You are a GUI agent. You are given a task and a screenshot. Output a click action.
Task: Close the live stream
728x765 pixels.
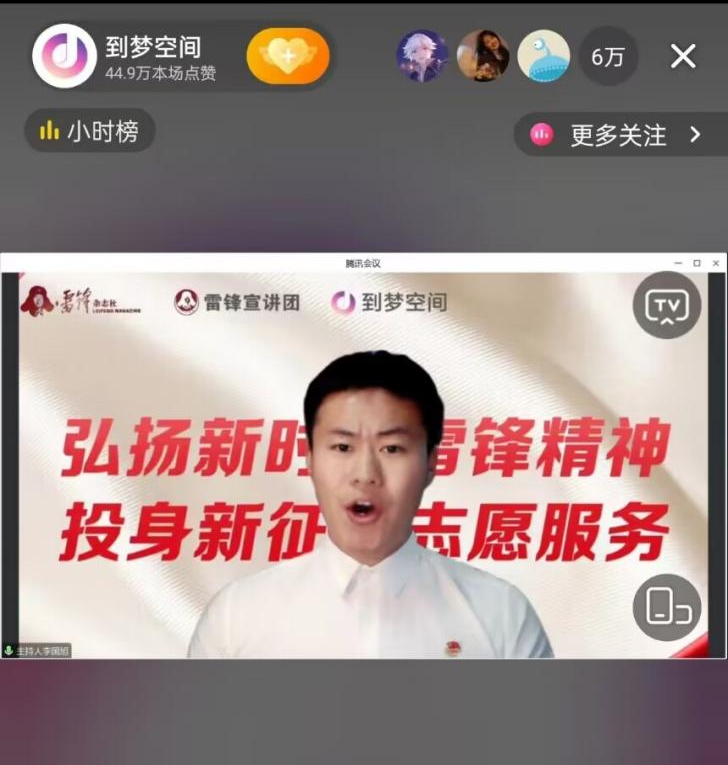pyautogui.click(x=683, y=56)
